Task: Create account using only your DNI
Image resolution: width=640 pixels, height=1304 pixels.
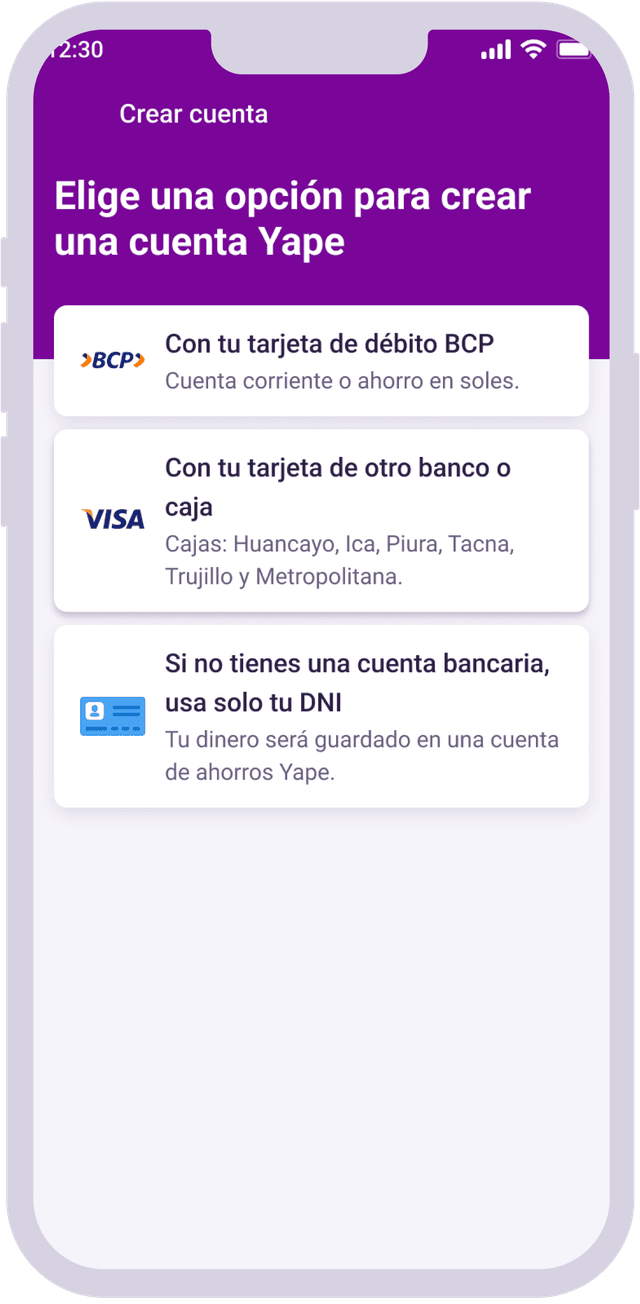Action: 321,716
